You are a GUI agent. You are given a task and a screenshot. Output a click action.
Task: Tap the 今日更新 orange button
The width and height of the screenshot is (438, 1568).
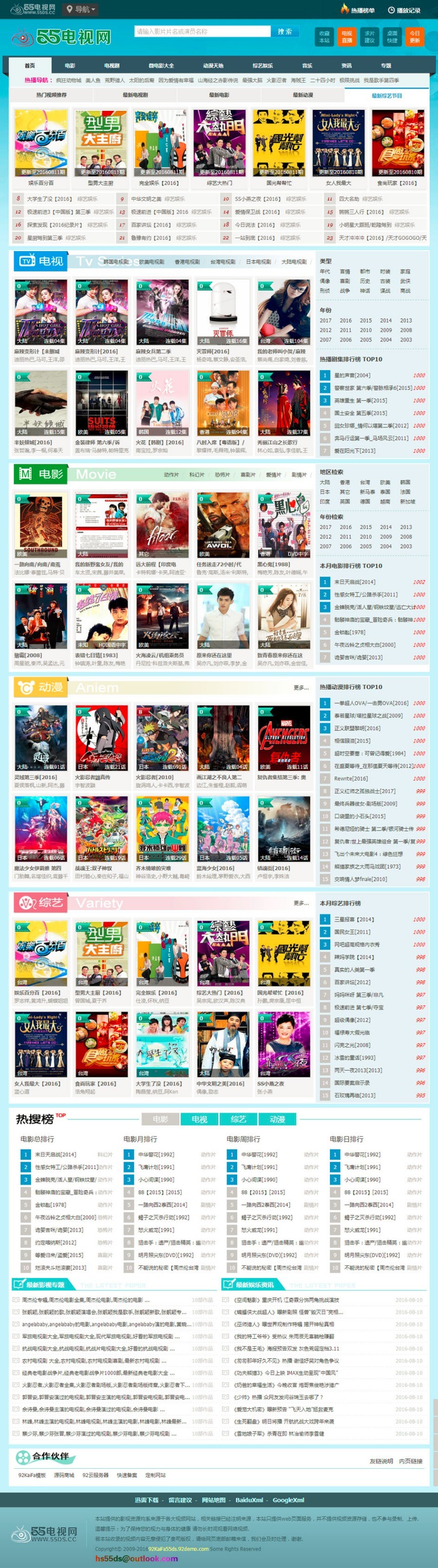tap(414, 36)
